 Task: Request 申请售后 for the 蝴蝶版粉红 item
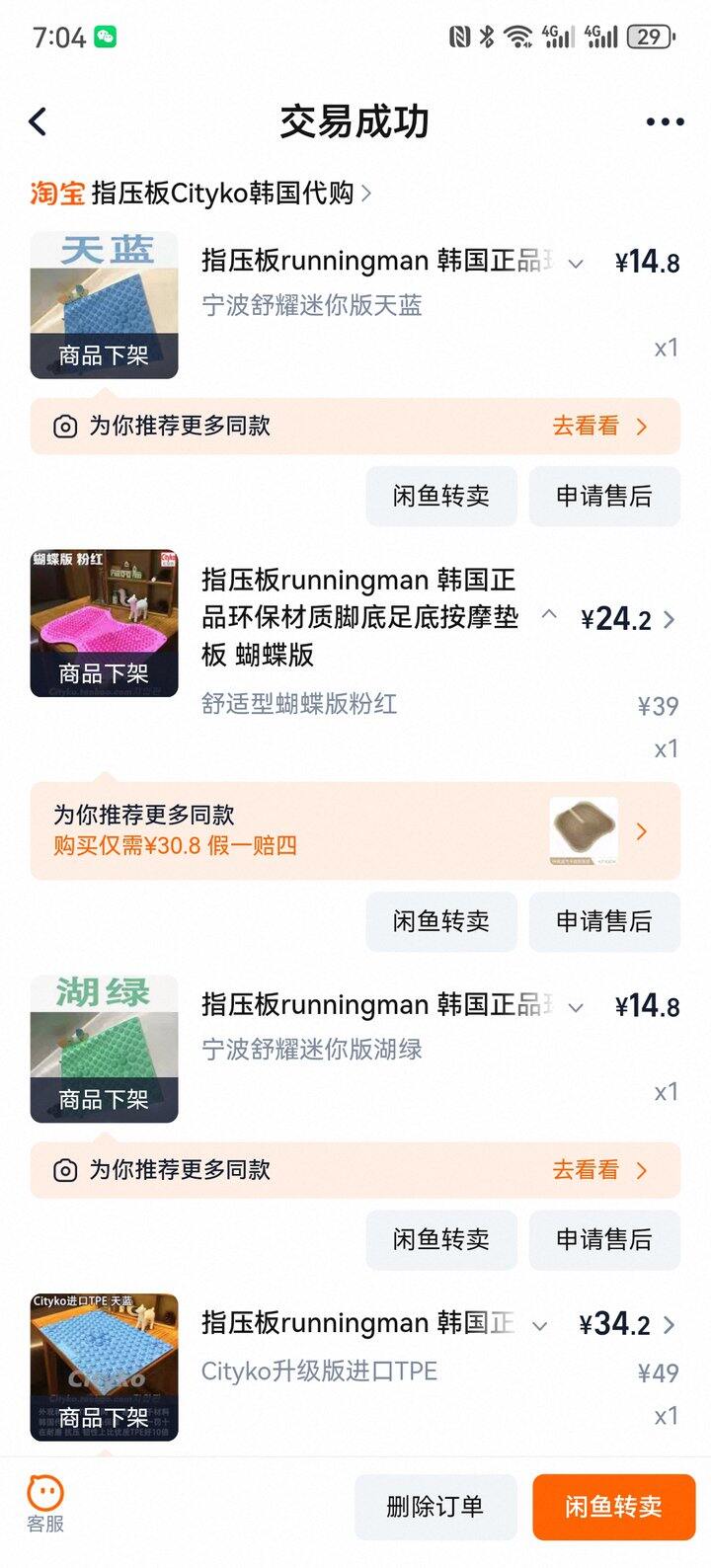[x=604, y=921]
